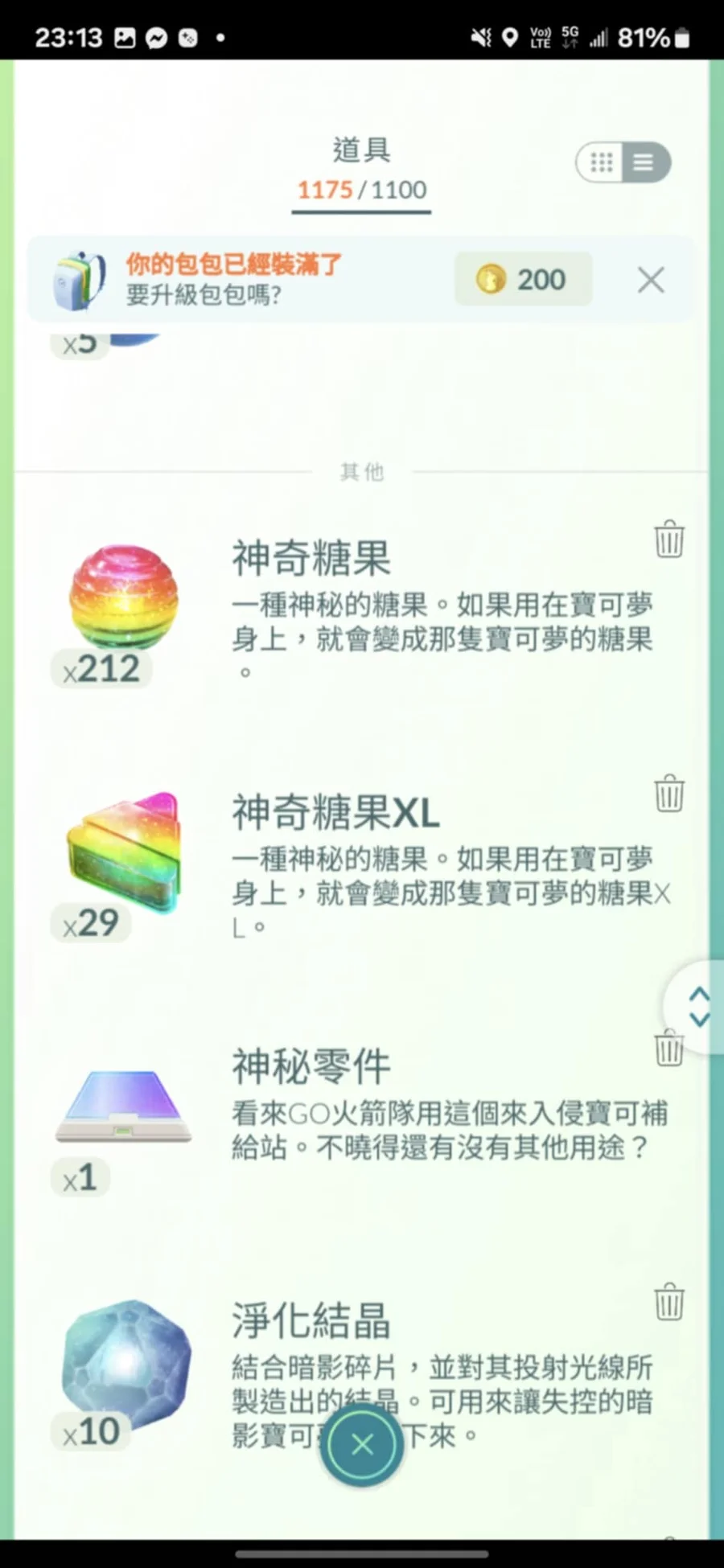Discard 神秘零件 with trash icon
The height and width of the screenshot is (1568, 724).
pos(668,1049)
